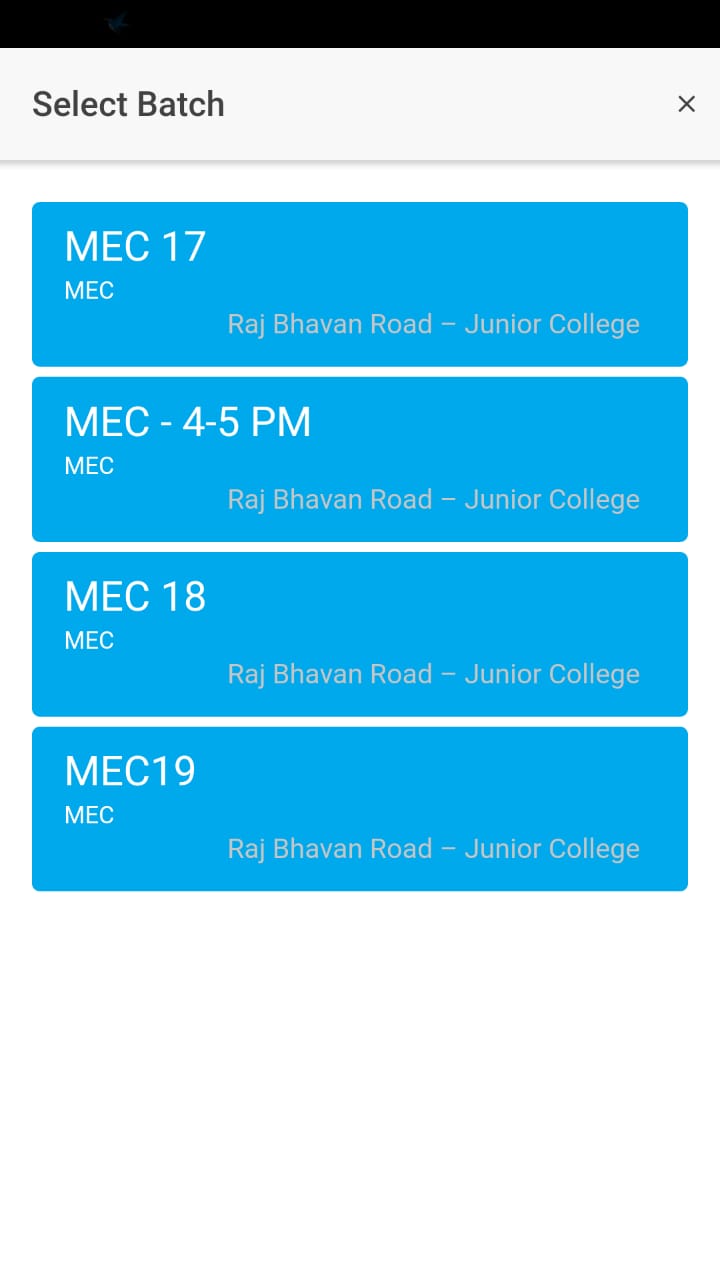
Task: Pick the MEC 18 batch card
Action: coord(360,634)
